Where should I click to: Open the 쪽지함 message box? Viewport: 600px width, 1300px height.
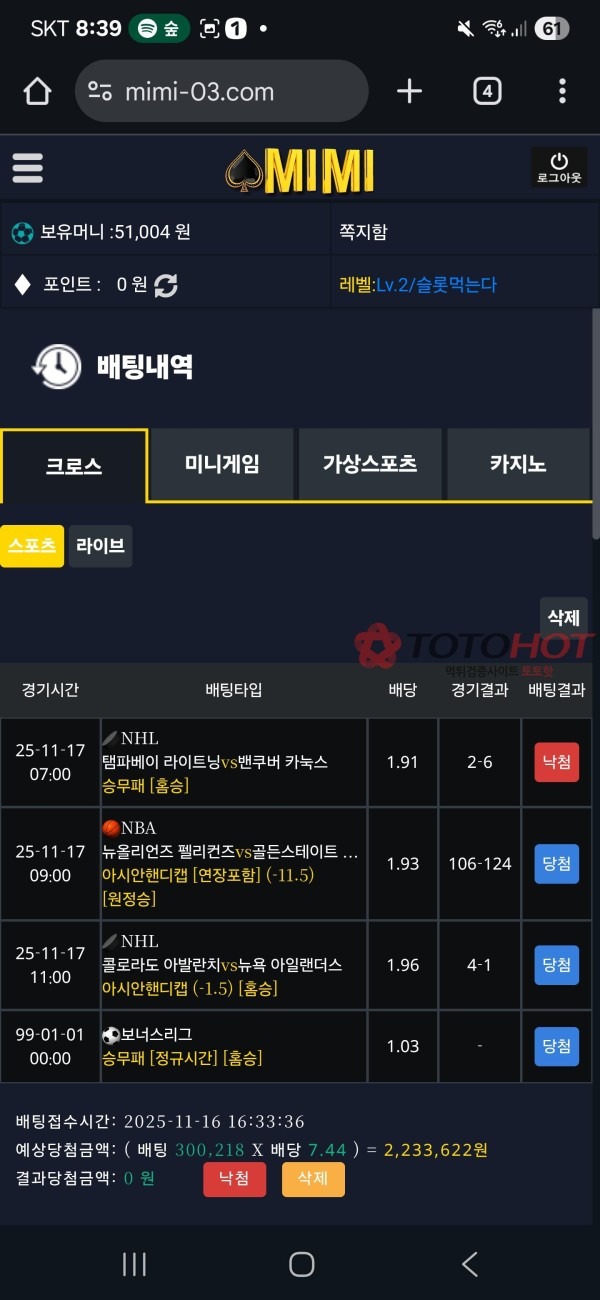tap(363, 232)
